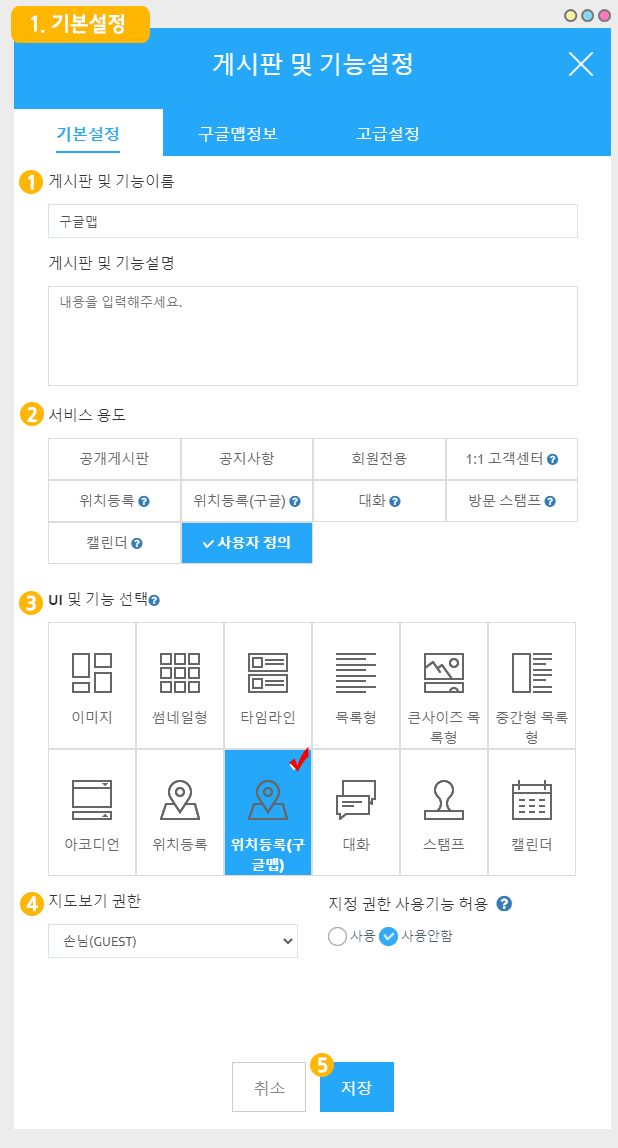Viewport: 618px width, 1148px height.
Task: Tap 취소 to cancel changes
Action: tap(269, 1087)
